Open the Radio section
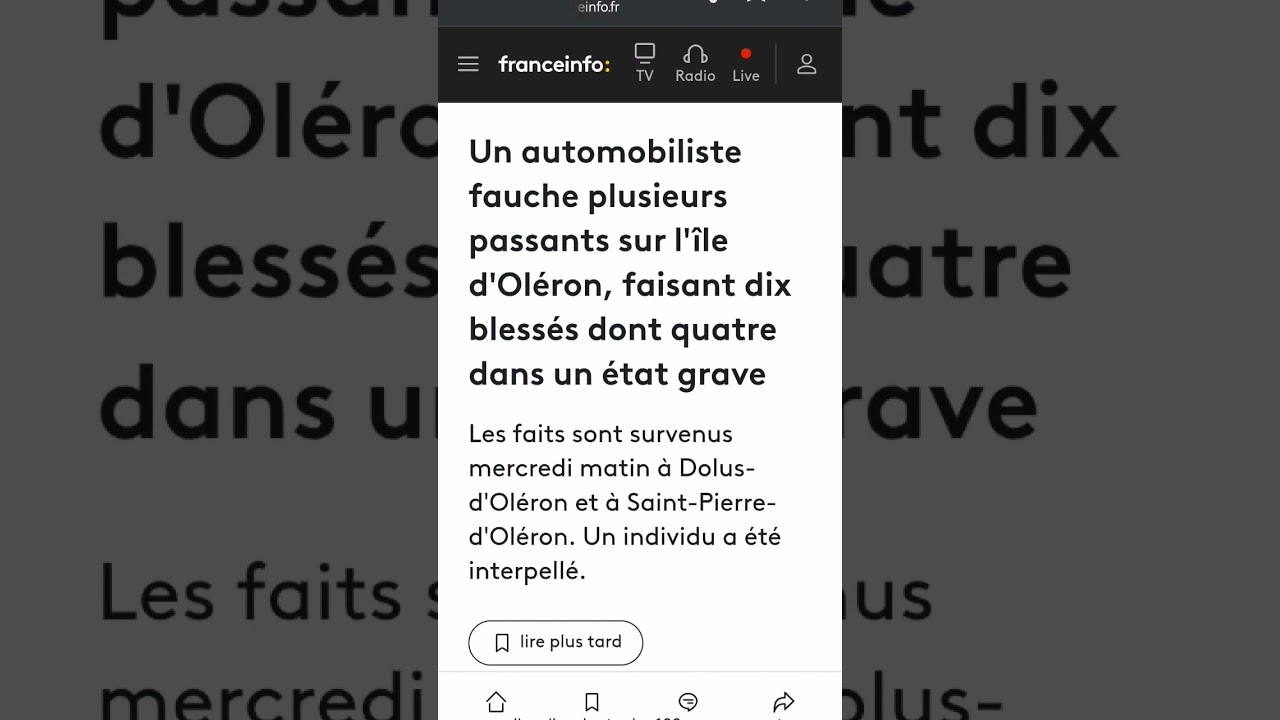The width and height of the screenshot is (1280, 720). point(695,63)
